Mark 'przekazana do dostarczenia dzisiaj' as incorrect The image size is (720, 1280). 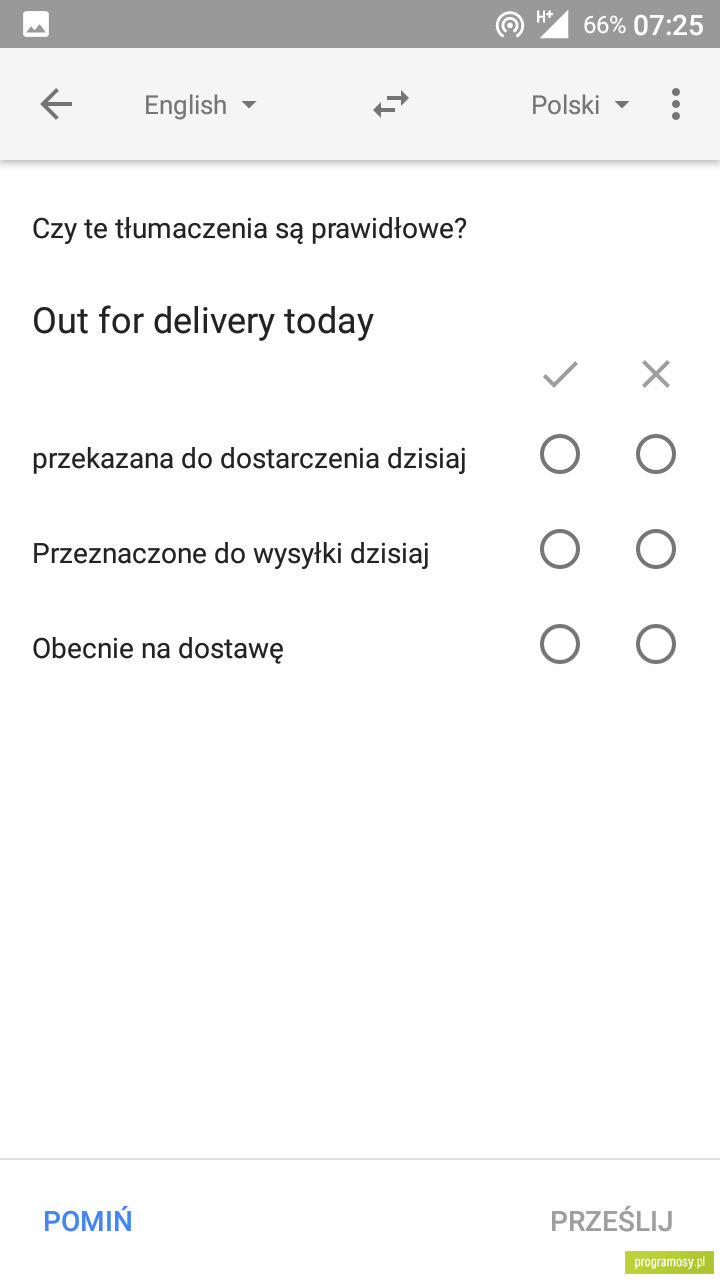tap(656, 455)
